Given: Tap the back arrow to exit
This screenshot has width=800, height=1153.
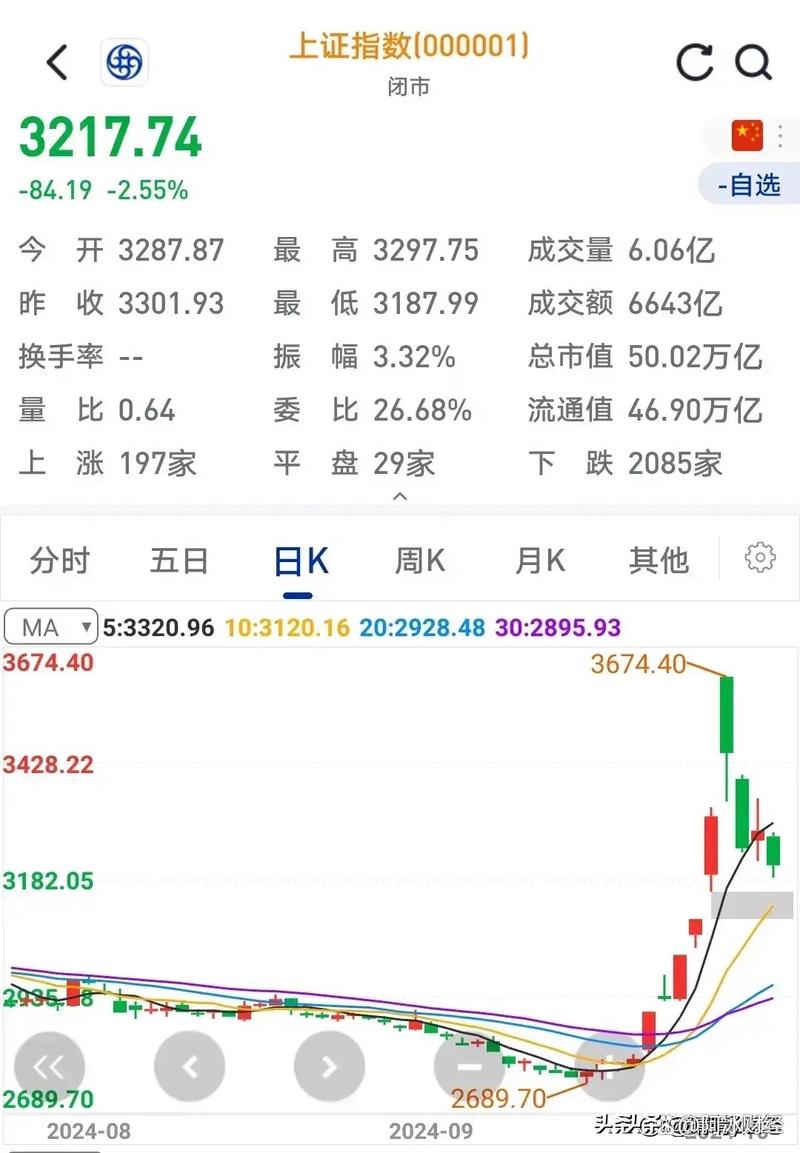Looking at the screenshot, I should tap(55, 62).
